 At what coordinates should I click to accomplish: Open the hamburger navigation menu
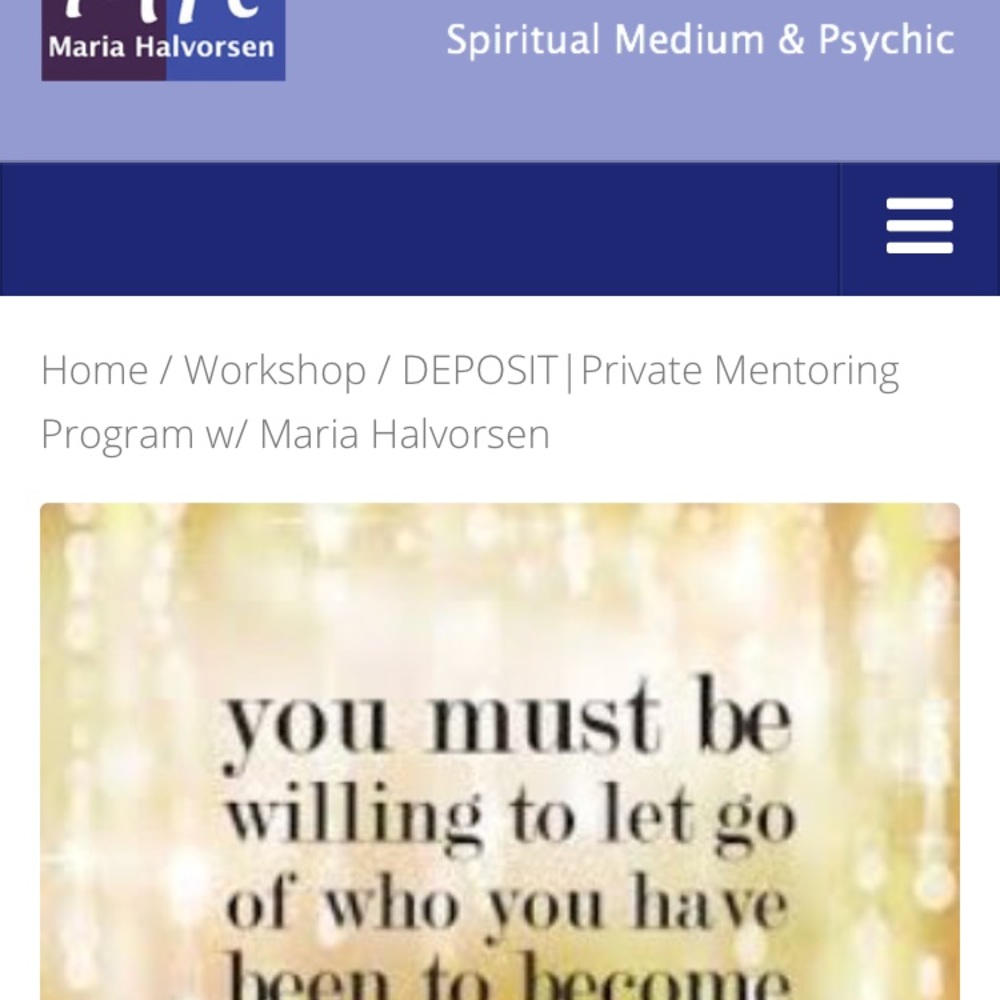click(x=919, y=227)
